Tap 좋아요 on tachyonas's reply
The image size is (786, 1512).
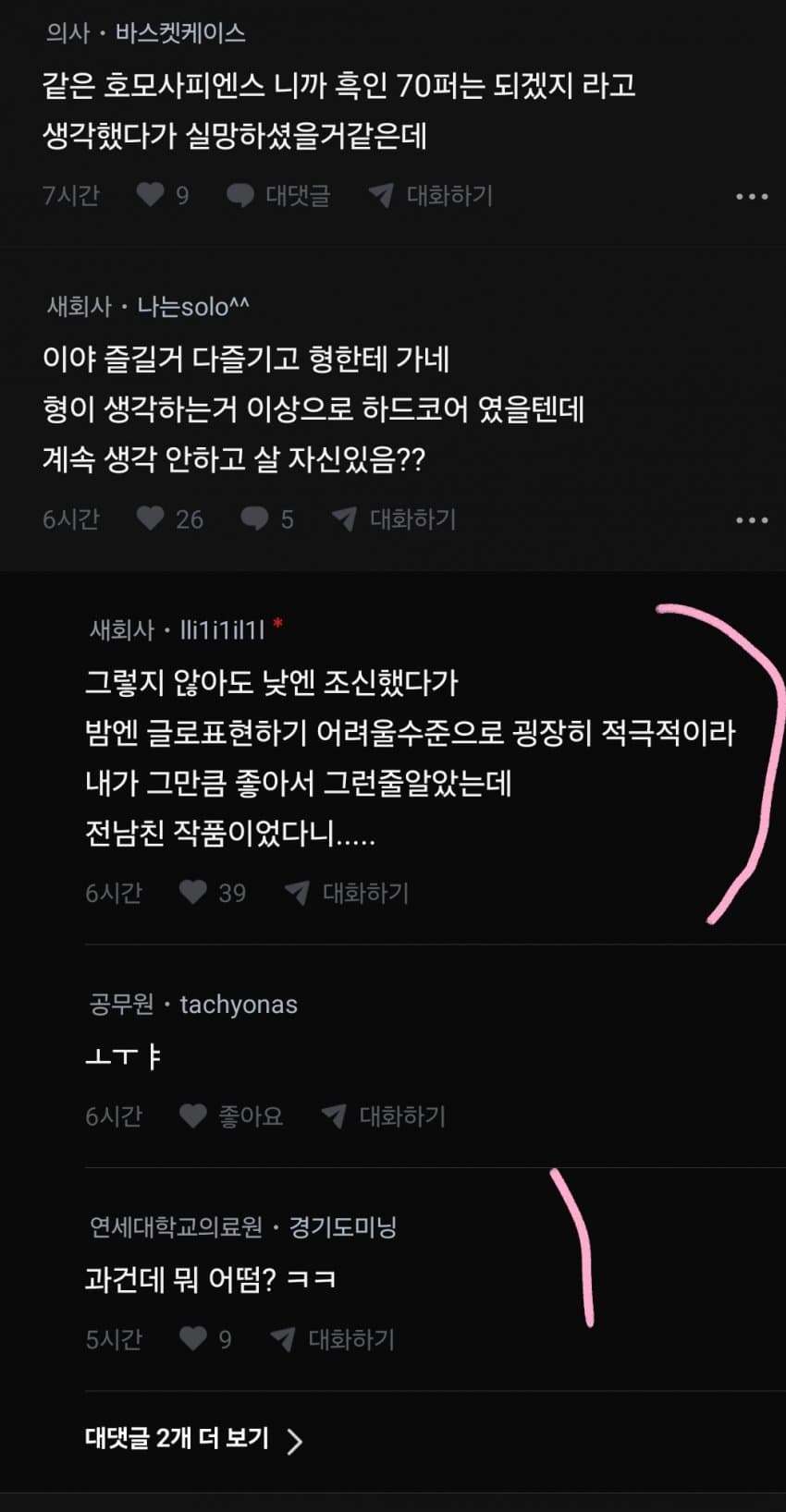(231, 1116)
